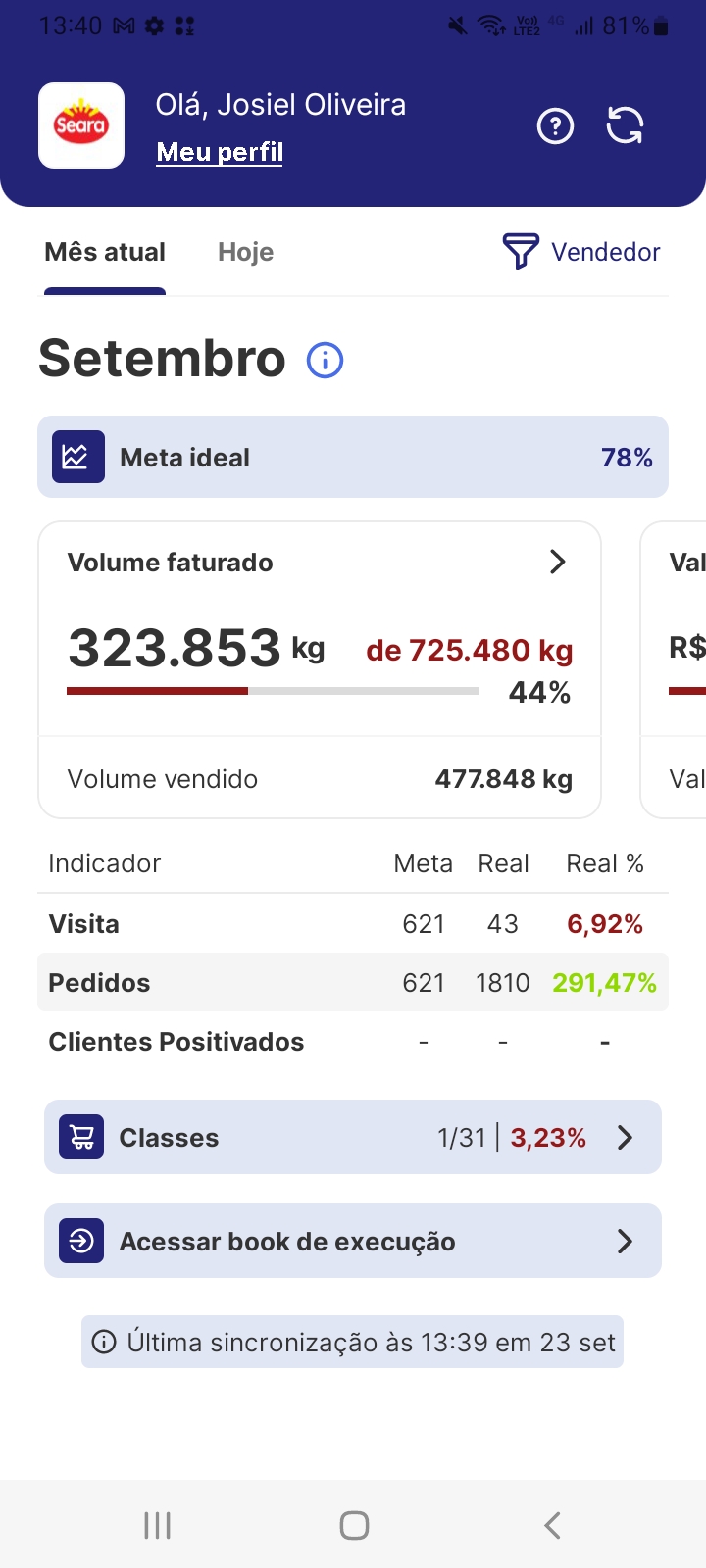Open the help question mark icon
Image resolution: width=706 pixels, height=1568 pixels.
pos(555,126)
